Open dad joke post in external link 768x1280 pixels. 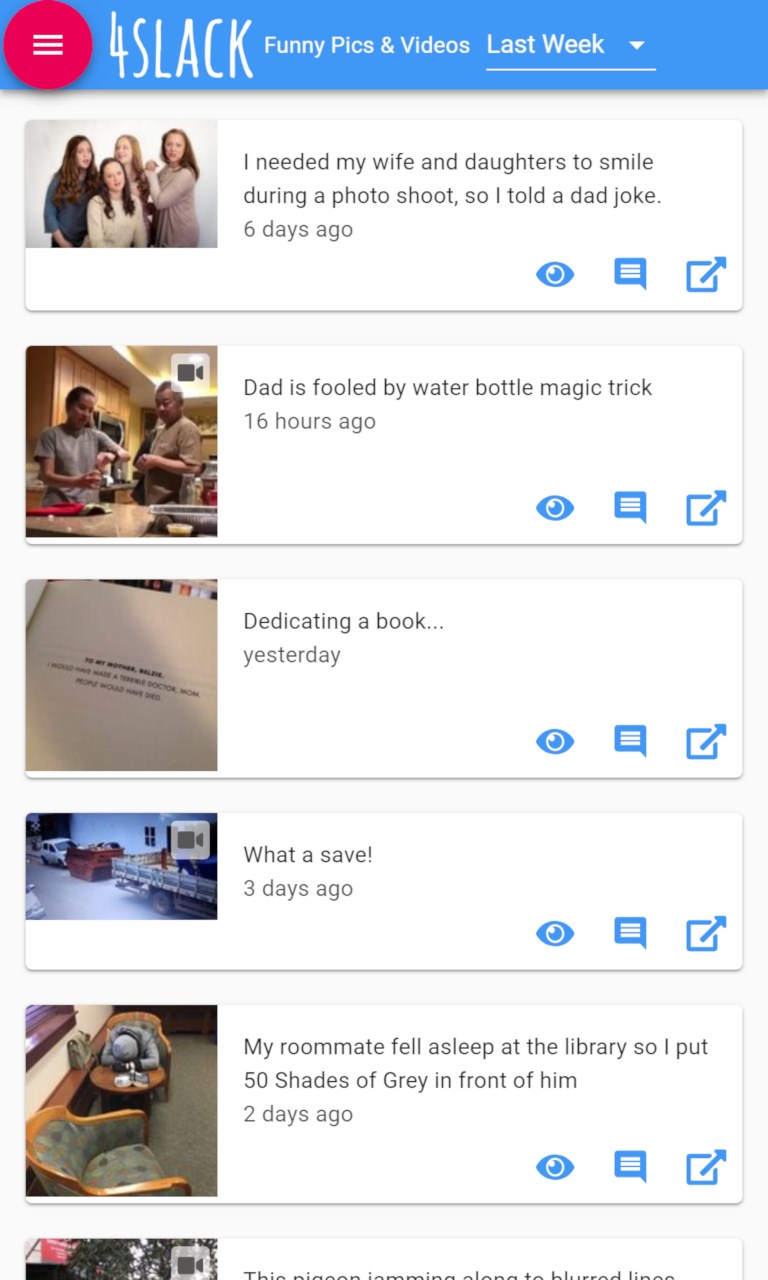pyautogui.click(x=705, y=274)
